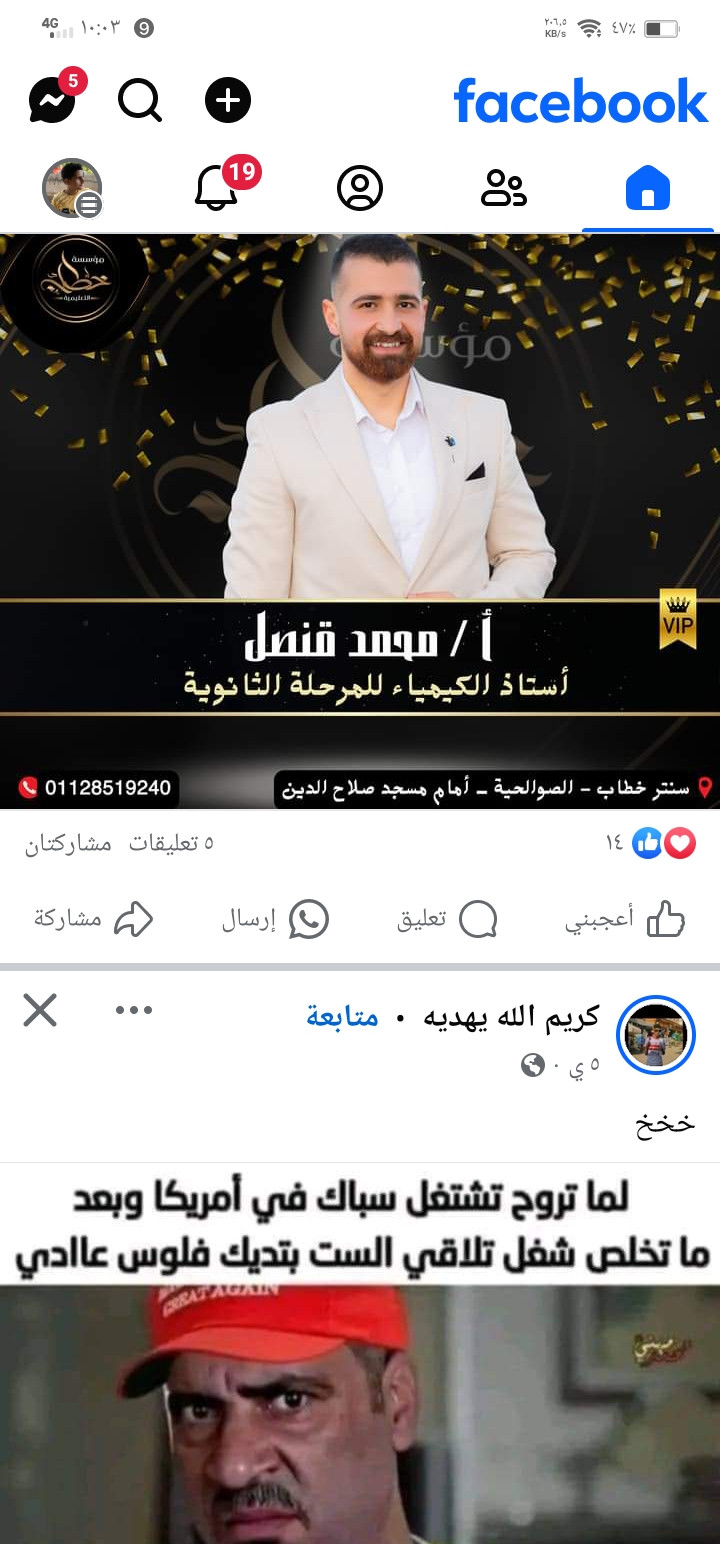Screen dimensions: 720x1544
Task: Open Facebook search
Action: point(140,100)
